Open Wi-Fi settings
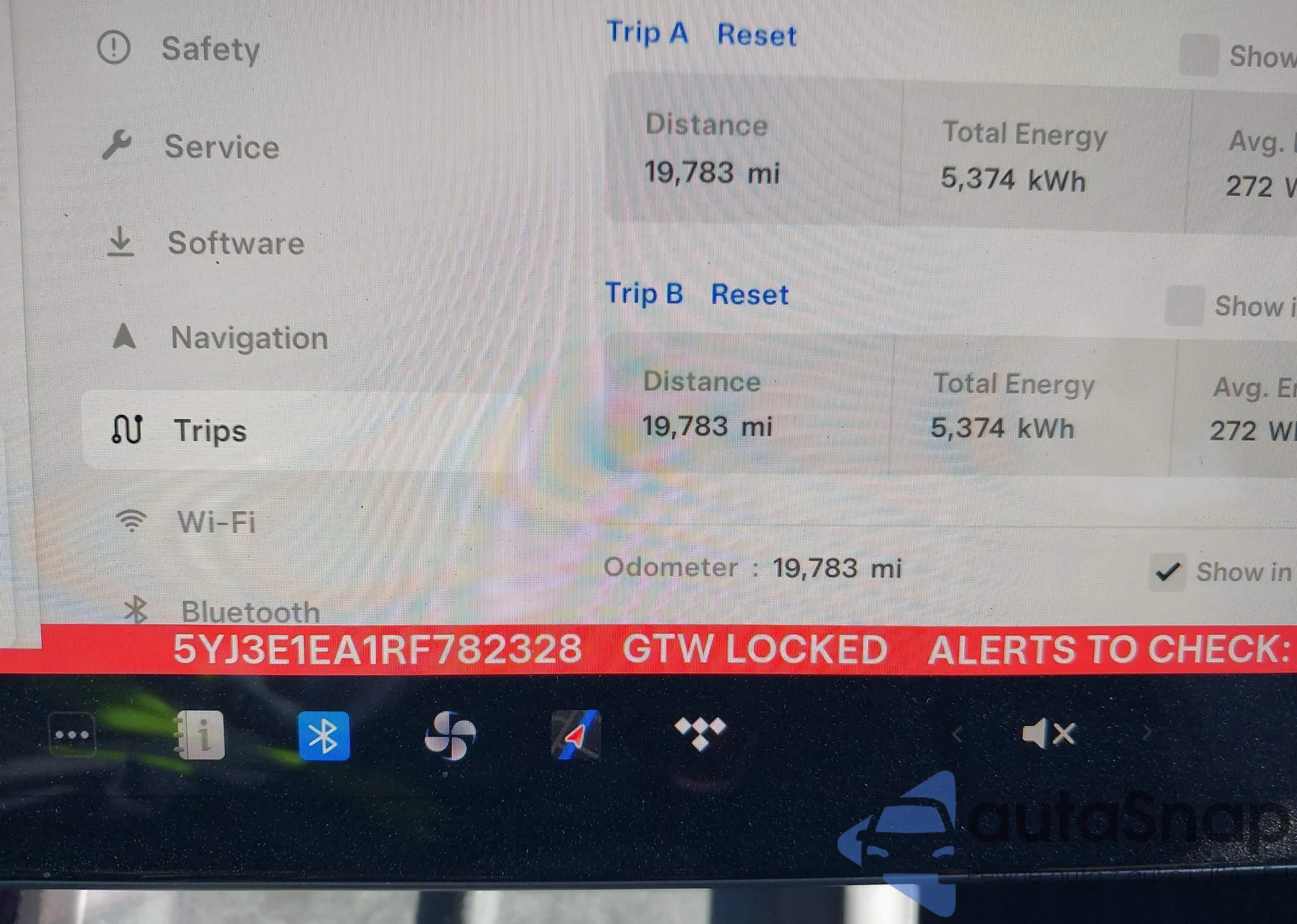 (x=216, y=522)
